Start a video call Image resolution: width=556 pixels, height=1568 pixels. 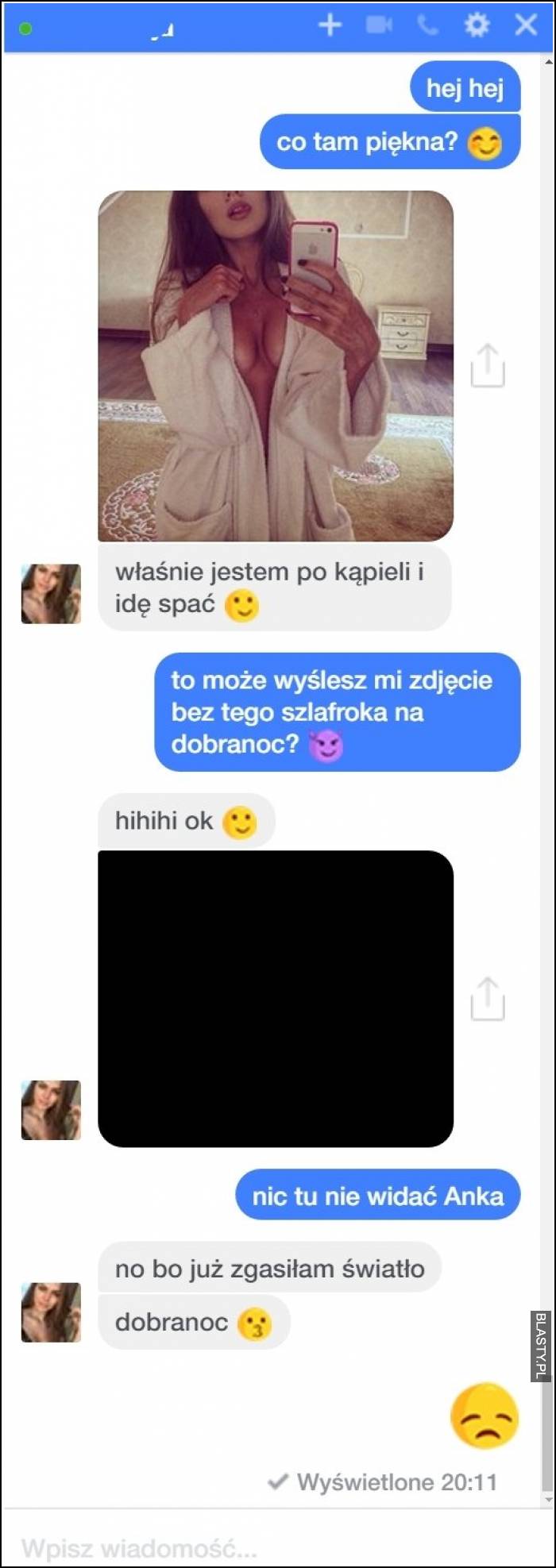[x=379, y=26]
